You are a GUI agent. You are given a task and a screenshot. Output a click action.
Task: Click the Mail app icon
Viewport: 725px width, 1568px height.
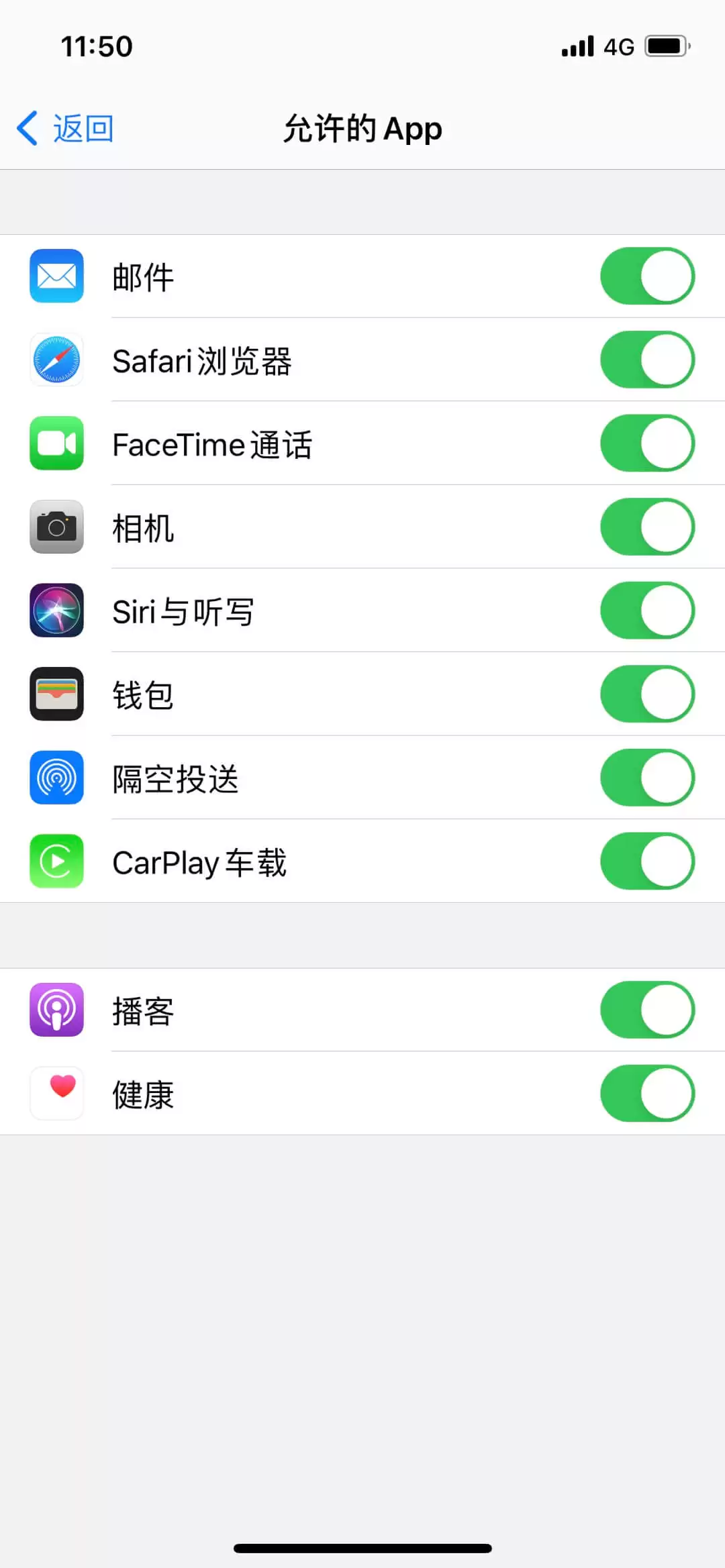click(x=56, y=276)
